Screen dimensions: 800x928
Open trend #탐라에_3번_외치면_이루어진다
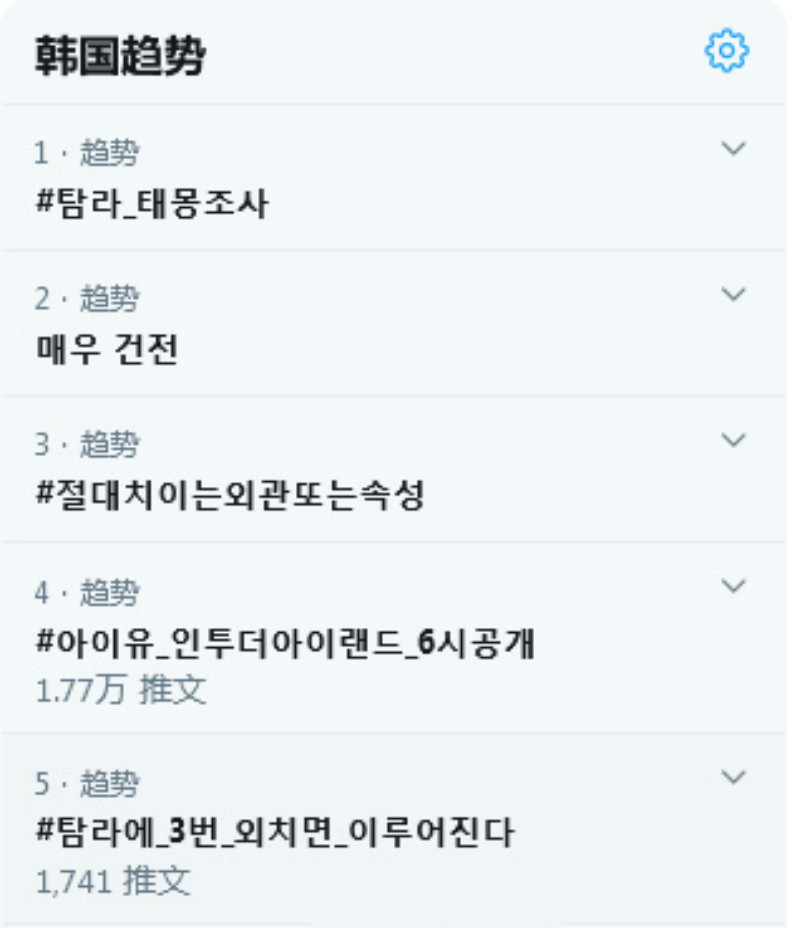pos(275,832)
